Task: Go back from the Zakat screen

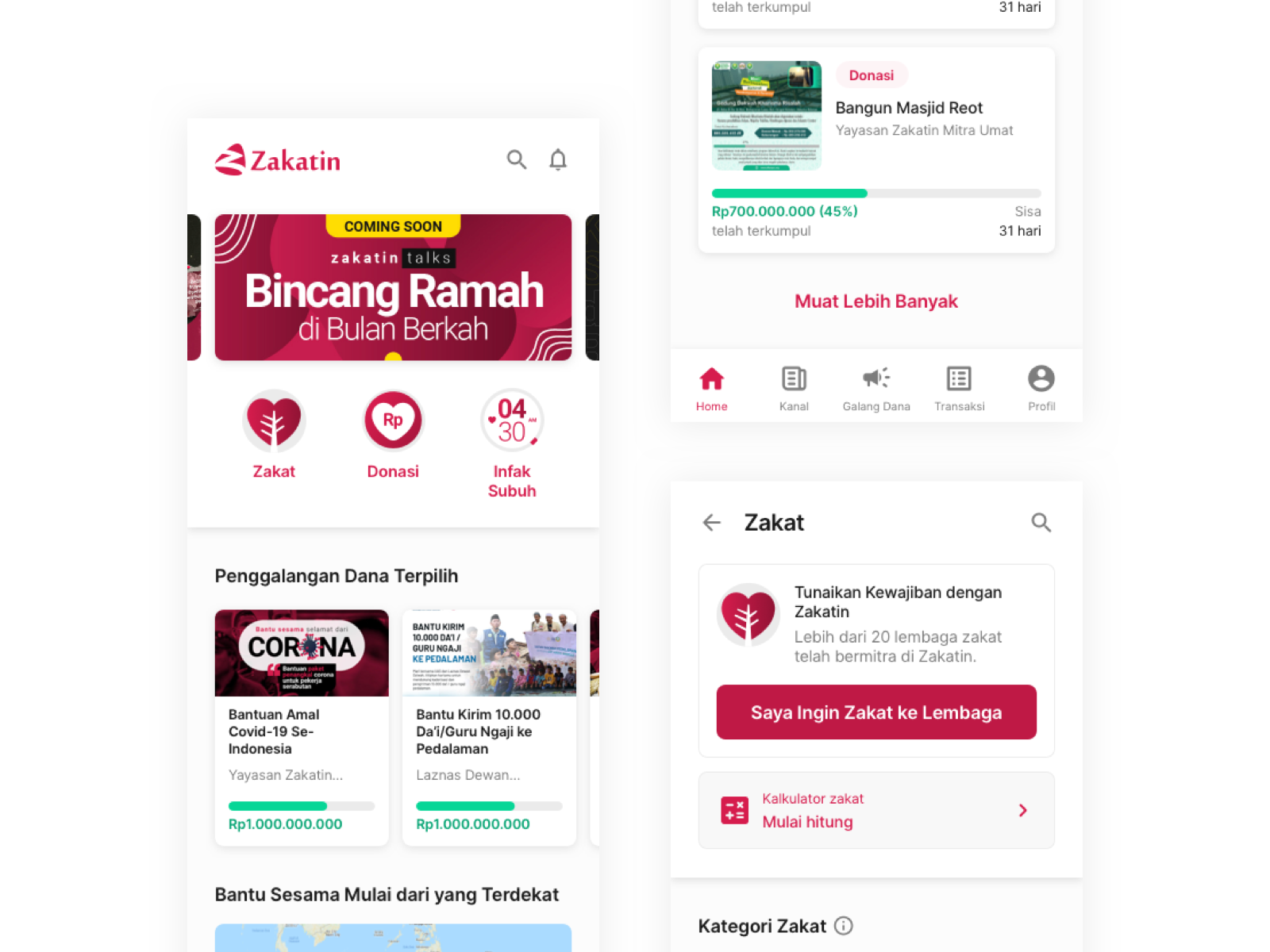Action: (712, 522)
